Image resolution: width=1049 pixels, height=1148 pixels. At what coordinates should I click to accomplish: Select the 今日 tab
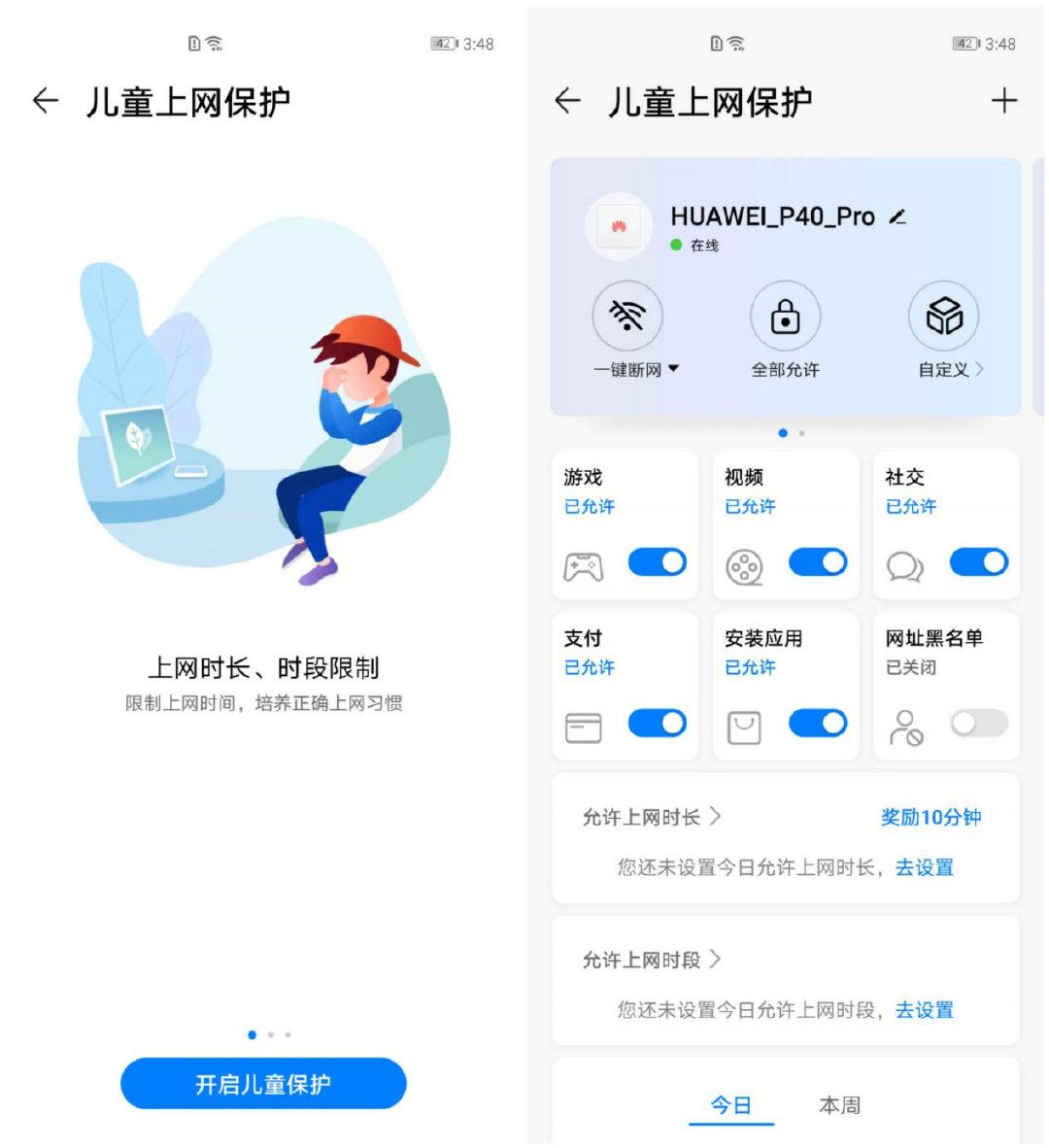click(730, 1105)
